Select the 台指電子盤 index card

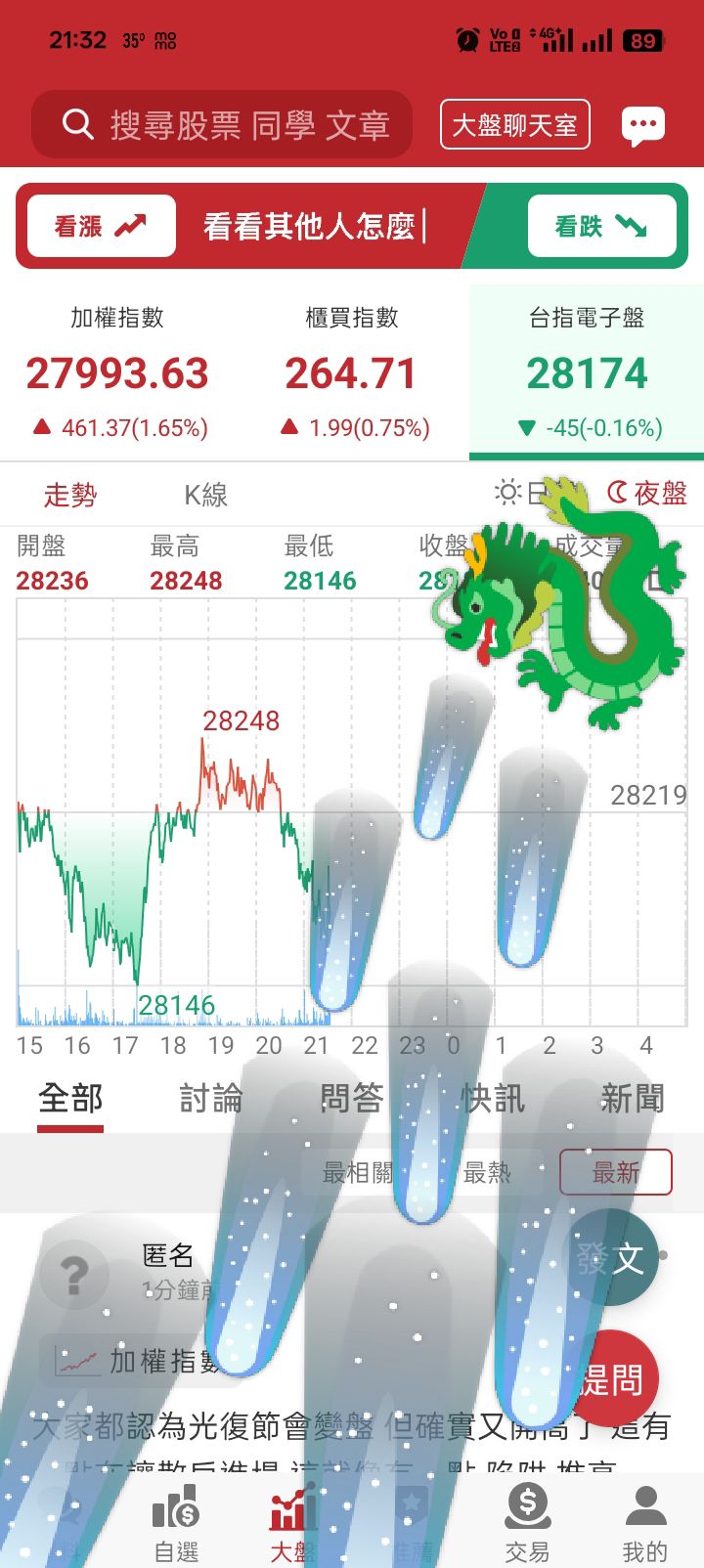587,373
